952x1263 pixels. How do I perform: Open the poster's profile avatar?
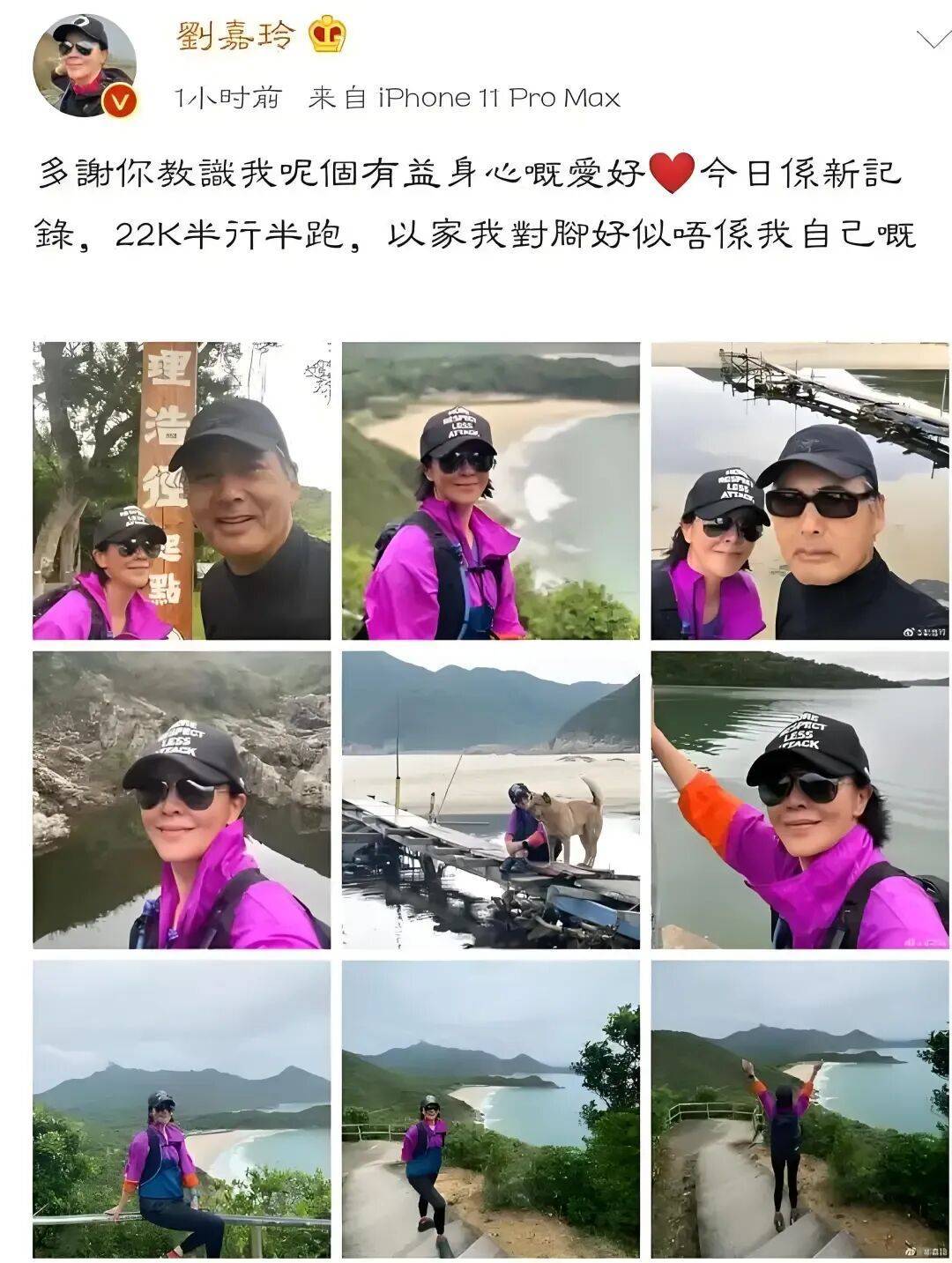pos(85,64)
